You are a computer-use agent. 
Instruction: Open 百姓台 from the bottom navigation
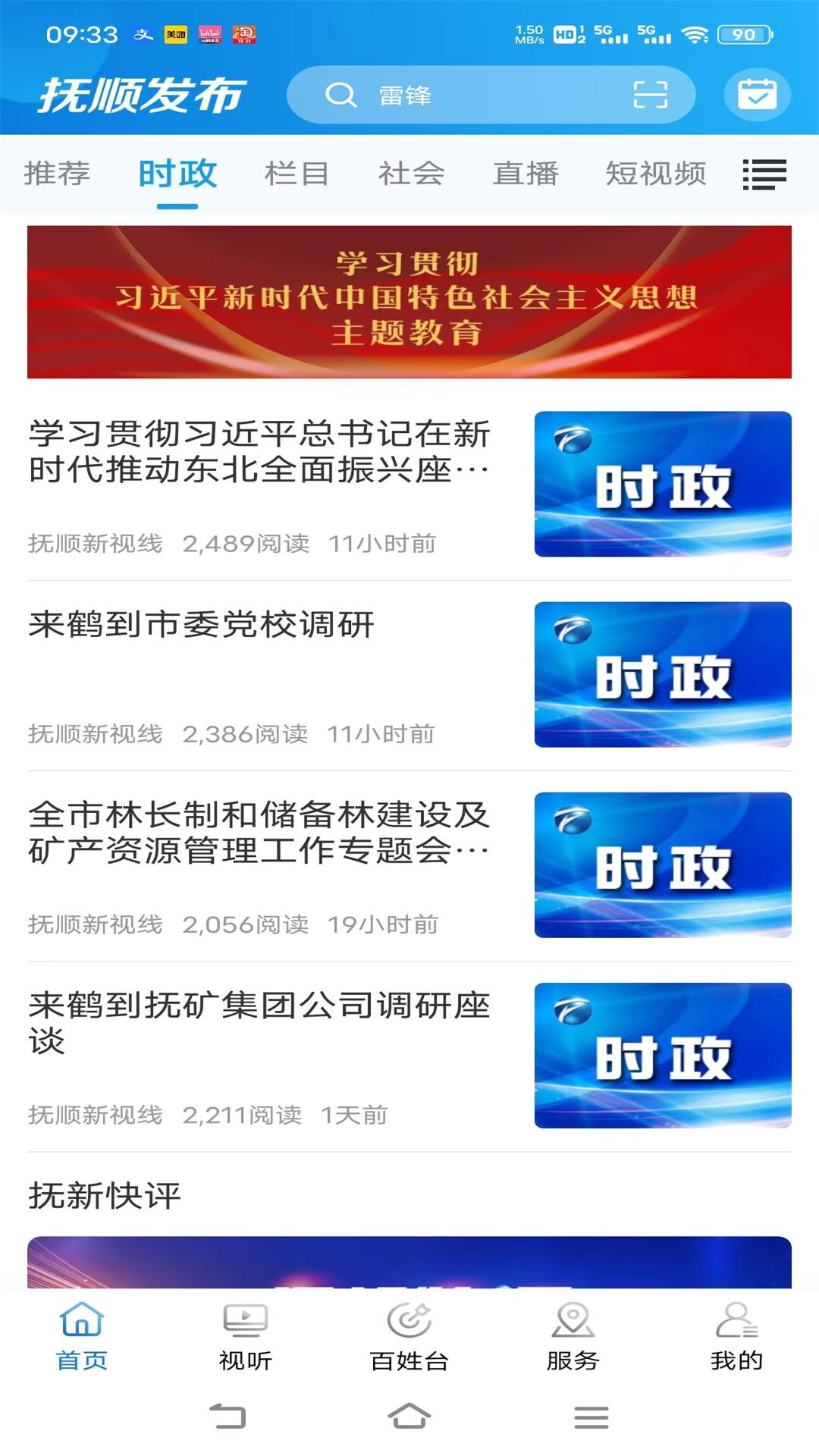[408, 1331]
